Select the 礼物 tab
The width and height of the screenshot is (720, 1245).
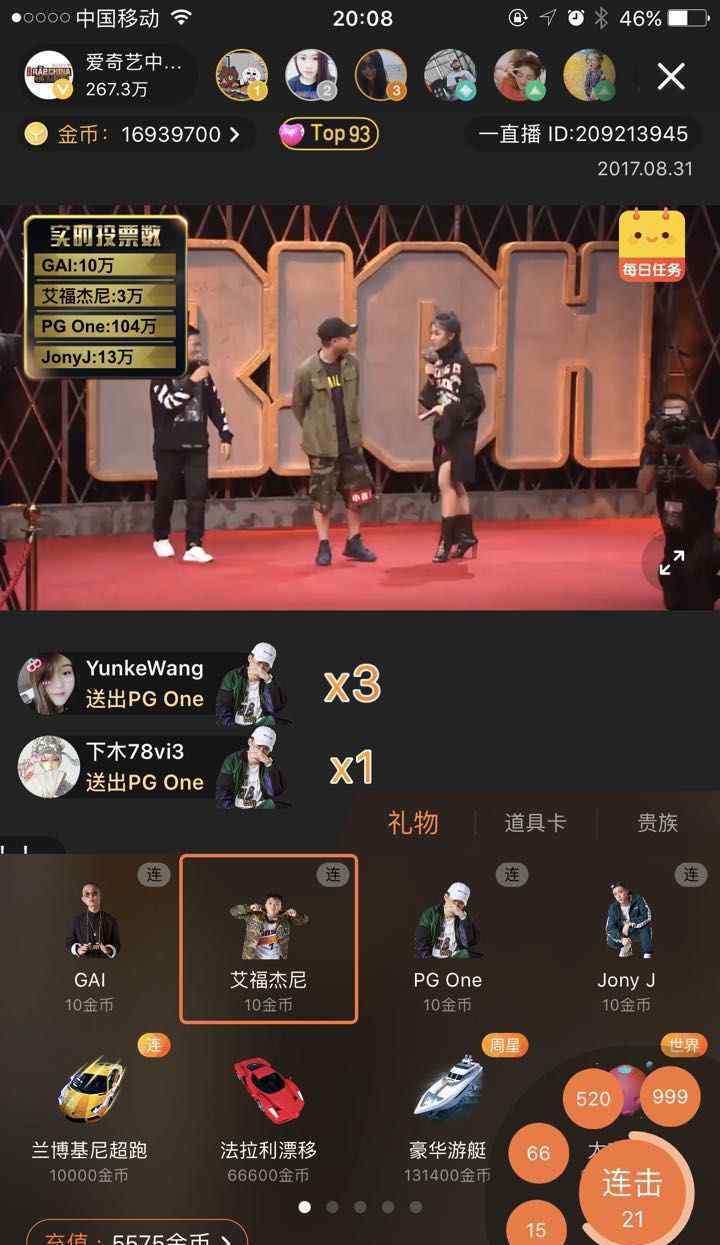coord(413,823)
